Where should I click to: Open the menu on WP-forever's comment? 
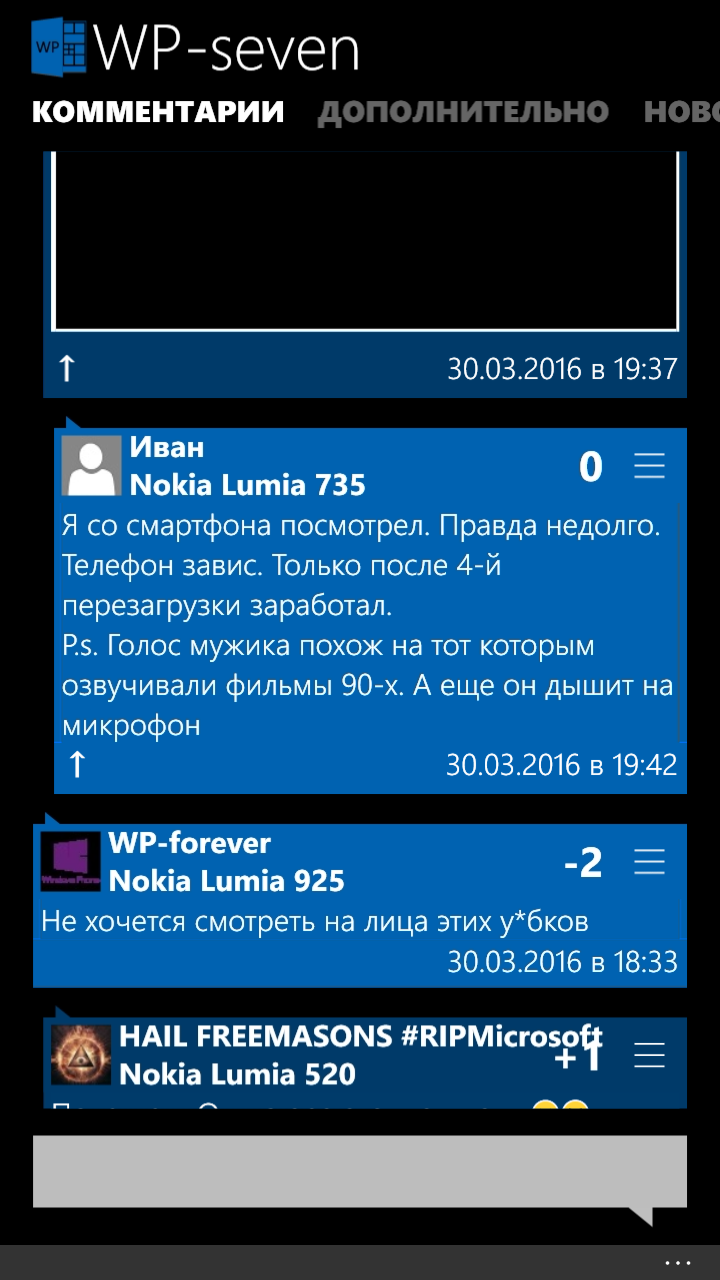650,862
